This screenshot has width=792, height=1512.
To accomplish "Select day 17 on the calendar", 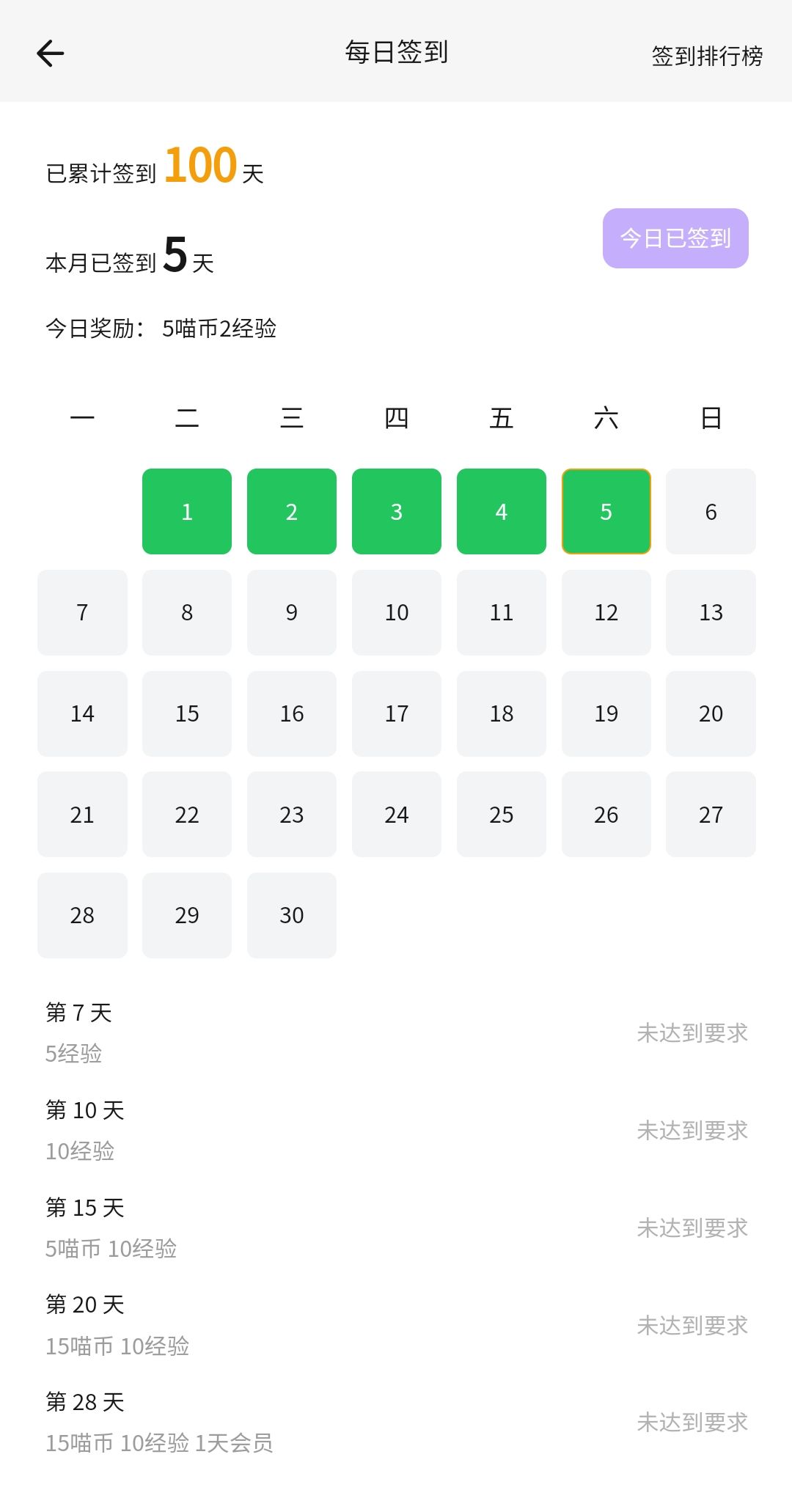I will tap(396, 713).
